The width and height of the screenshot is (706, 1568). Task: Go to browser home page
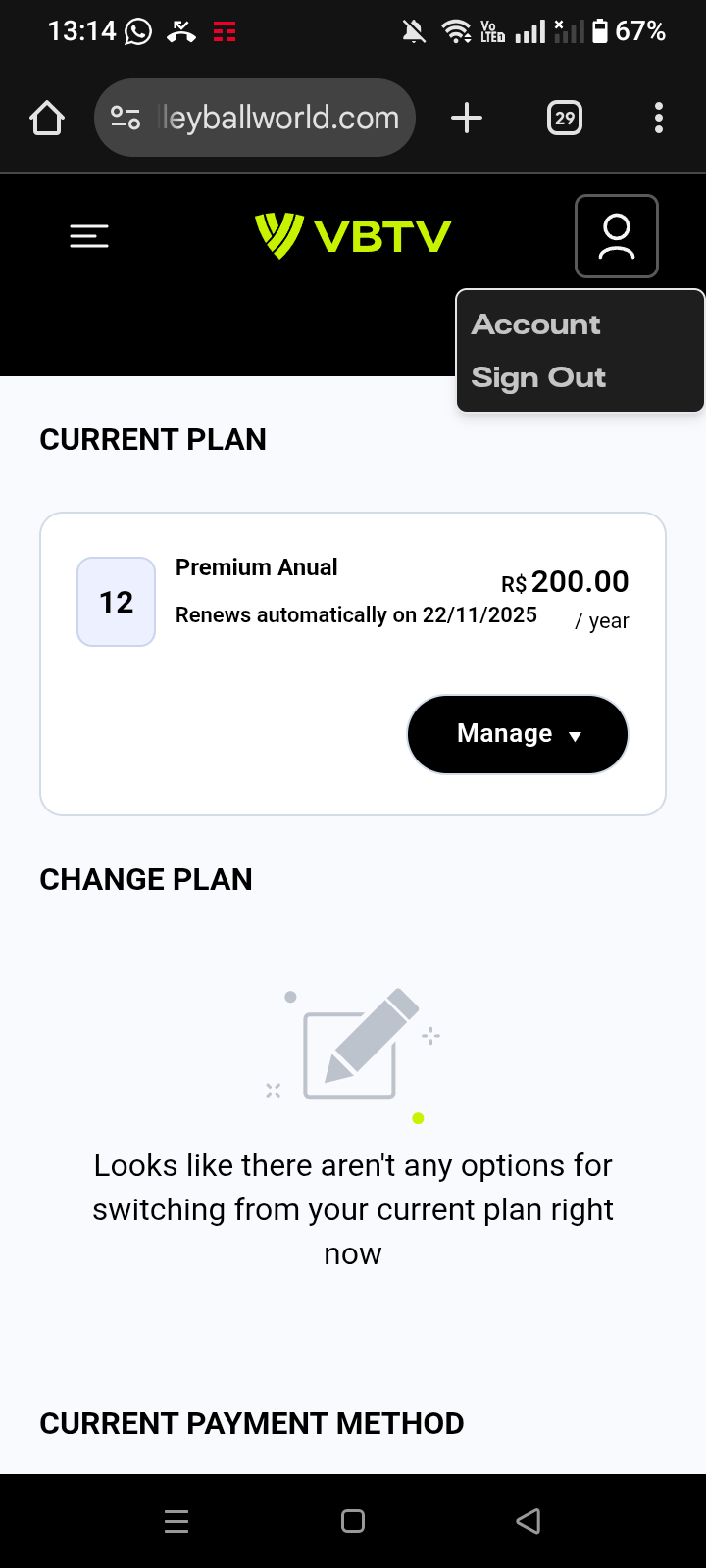pyautogui.click(x=47, y=119)
